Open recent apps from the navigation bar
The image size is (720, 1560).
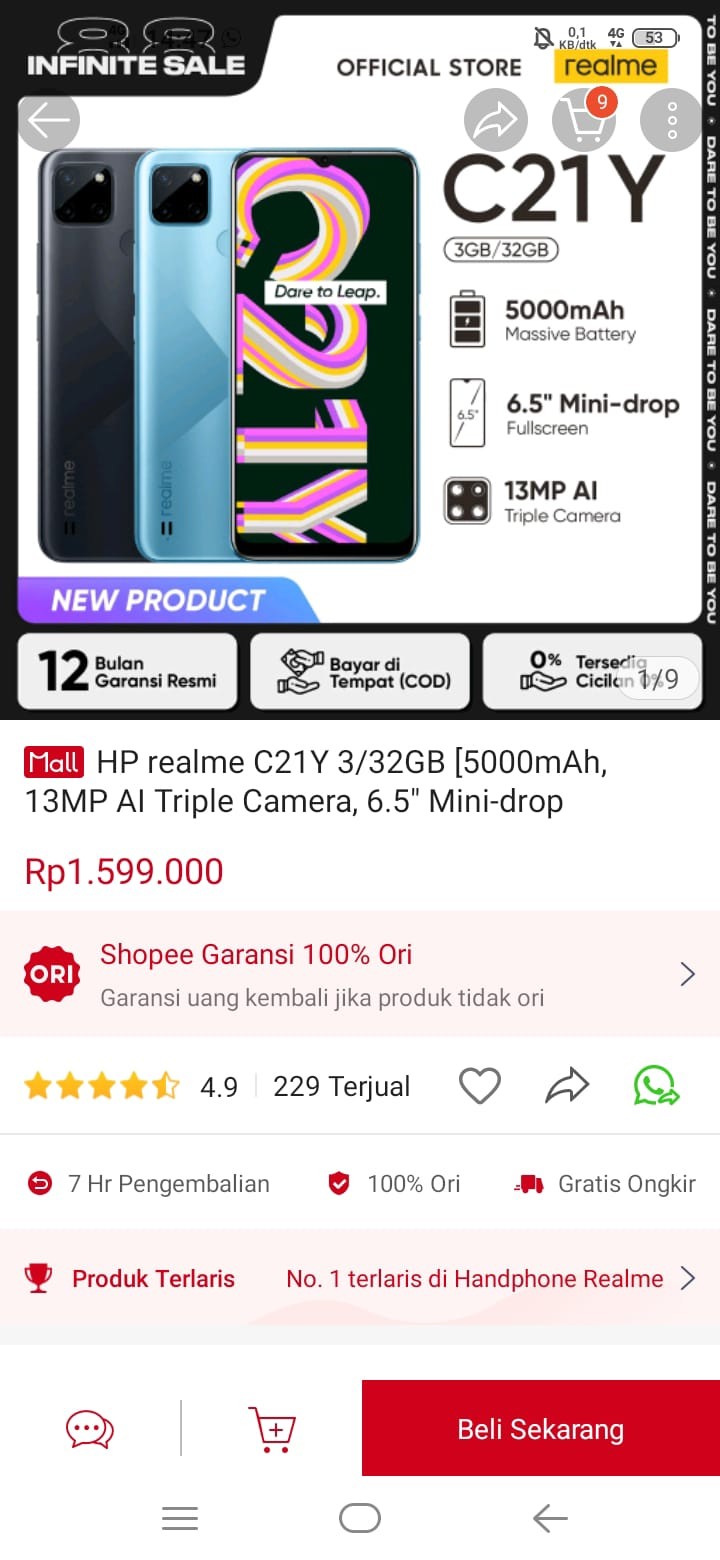coord(180,1519)
